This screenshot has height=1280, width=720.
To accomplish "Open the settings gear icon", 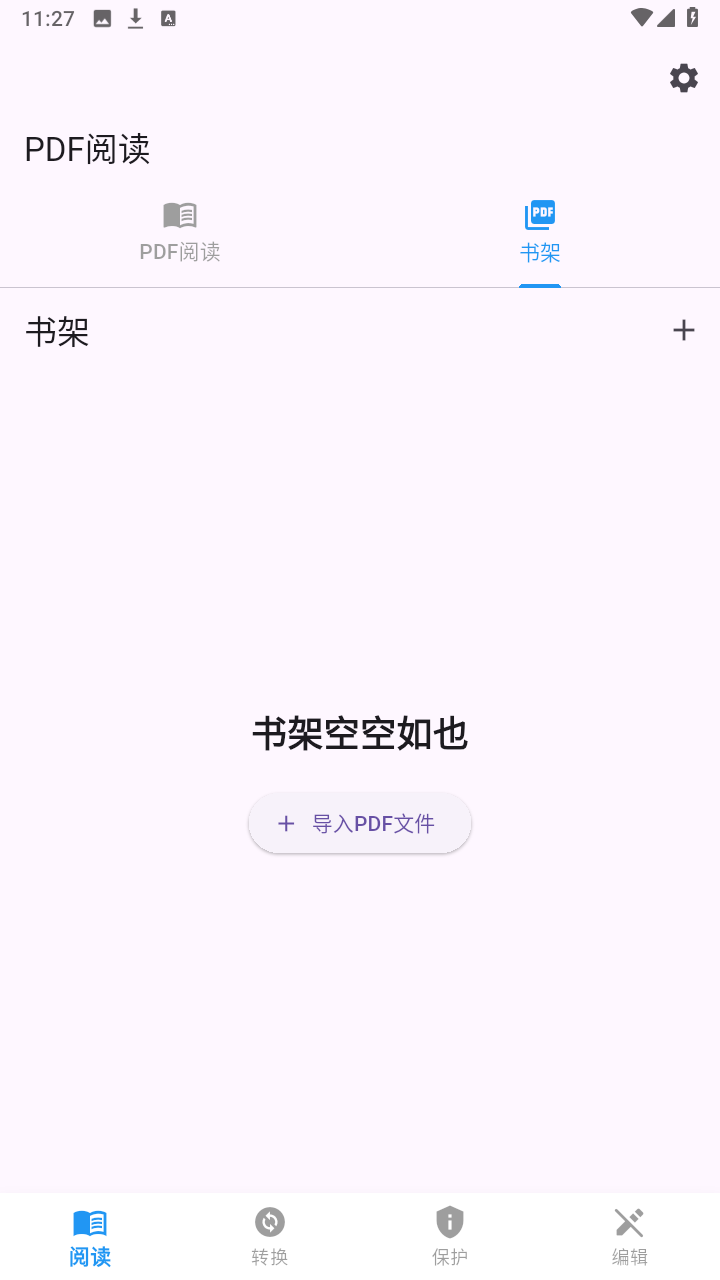I will (684, 78).
